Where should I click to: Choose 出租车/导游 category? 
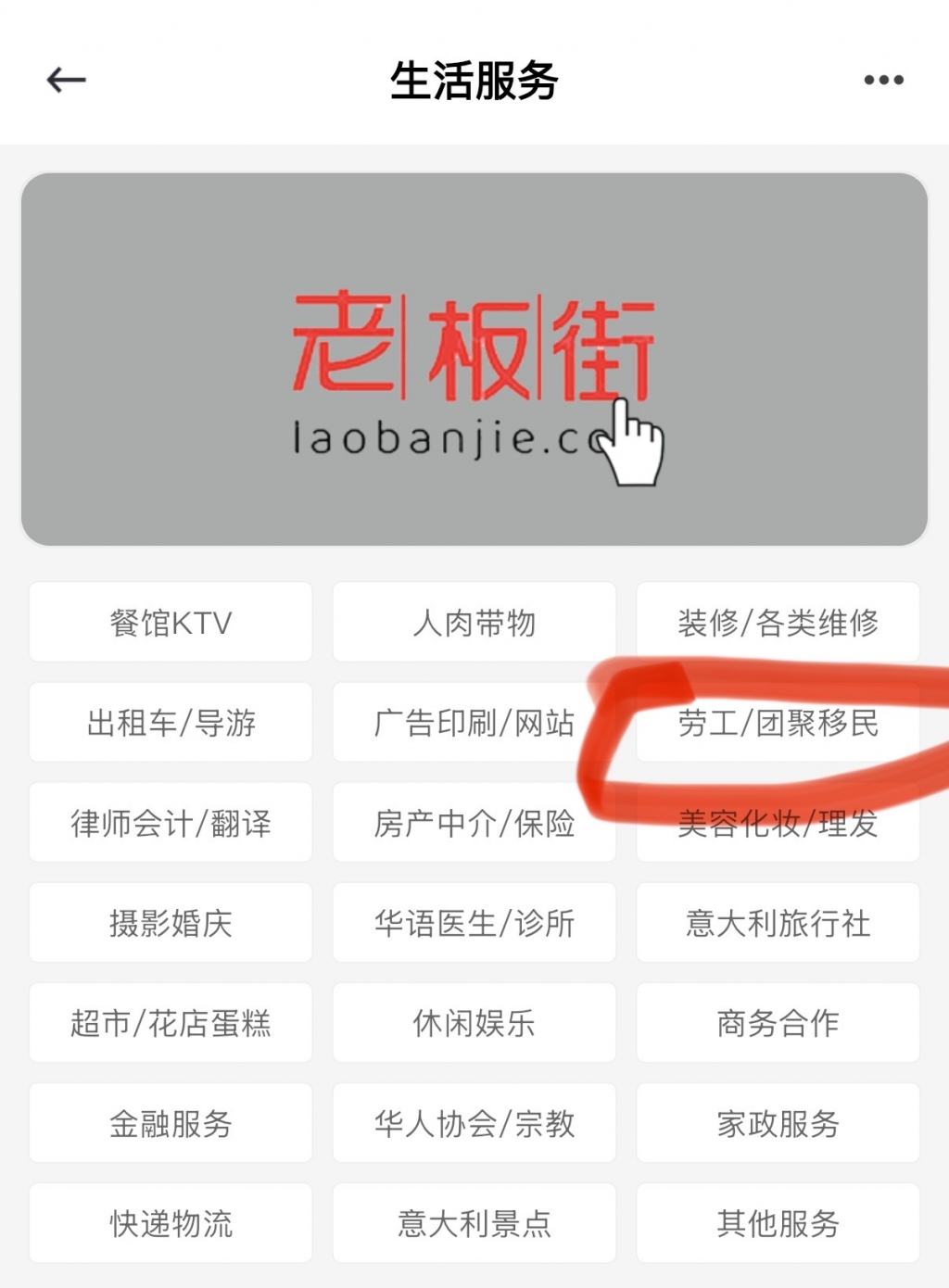coord(171,723)
